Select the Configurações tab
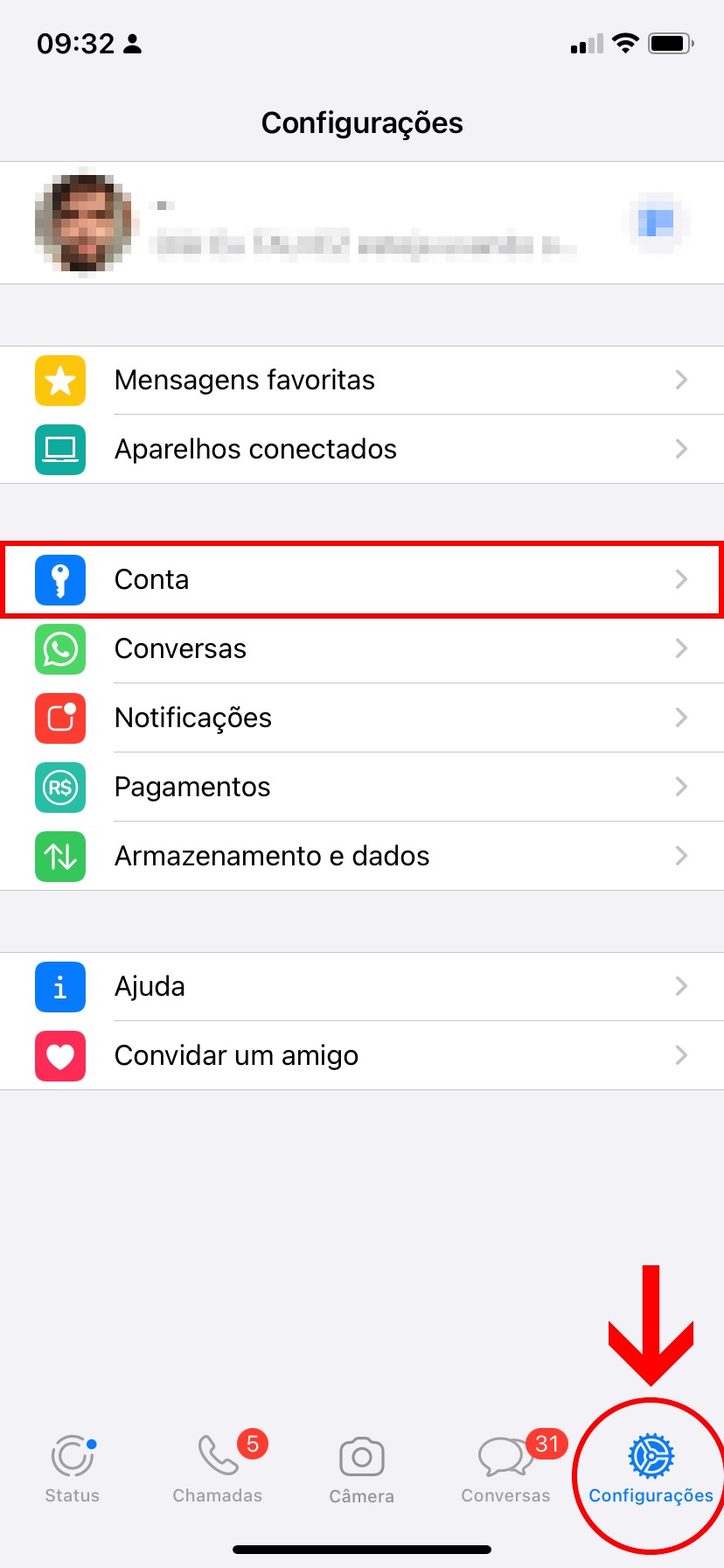 tap(651, 1470)
